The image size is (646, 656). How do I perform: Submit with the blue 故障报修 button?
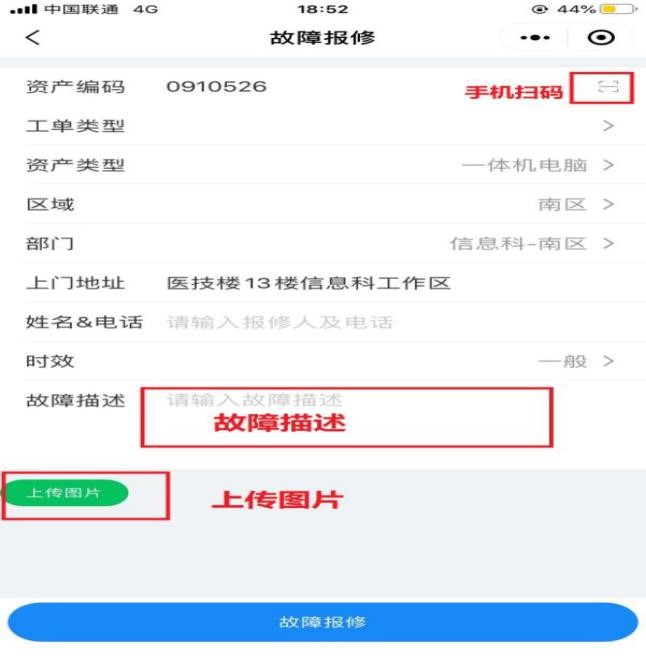(x=322, y=622)
